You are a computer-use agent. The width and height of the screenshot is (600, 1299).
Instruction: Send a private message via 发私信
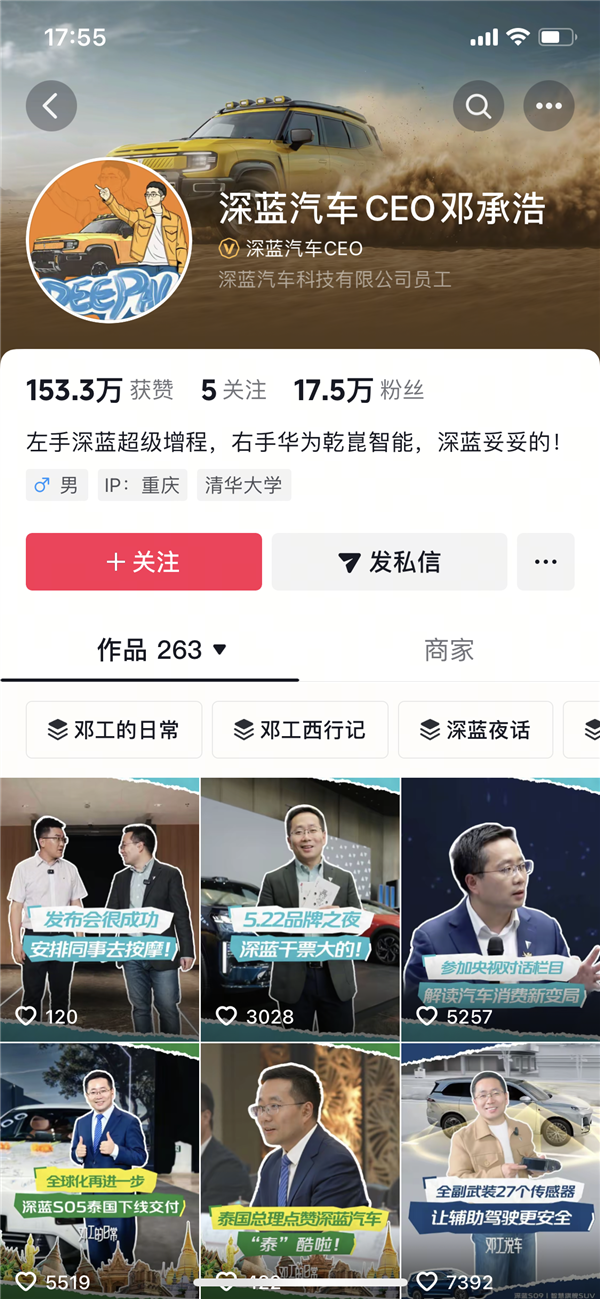pyautogui.click(x=389, y=562)
